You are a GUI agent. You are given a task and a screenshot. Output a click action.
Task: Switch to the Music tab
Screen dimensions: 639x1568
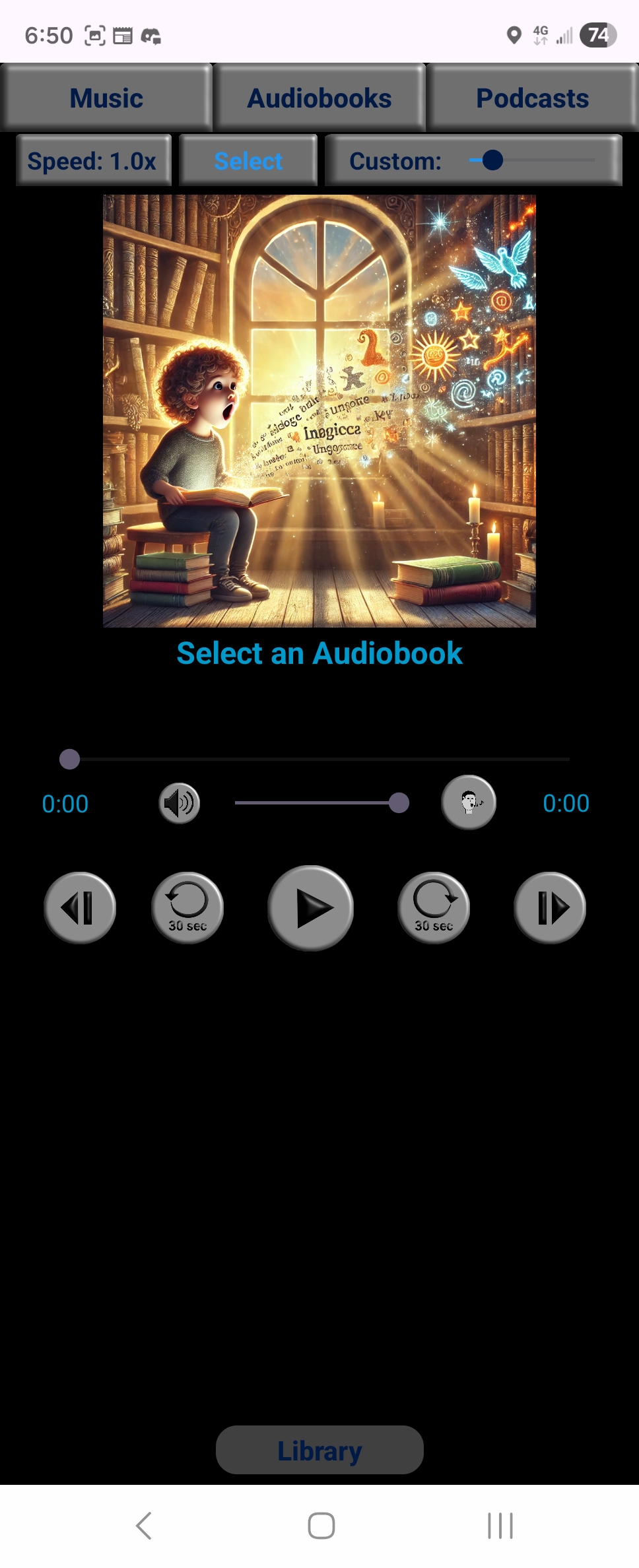click(x=106, y=97)
